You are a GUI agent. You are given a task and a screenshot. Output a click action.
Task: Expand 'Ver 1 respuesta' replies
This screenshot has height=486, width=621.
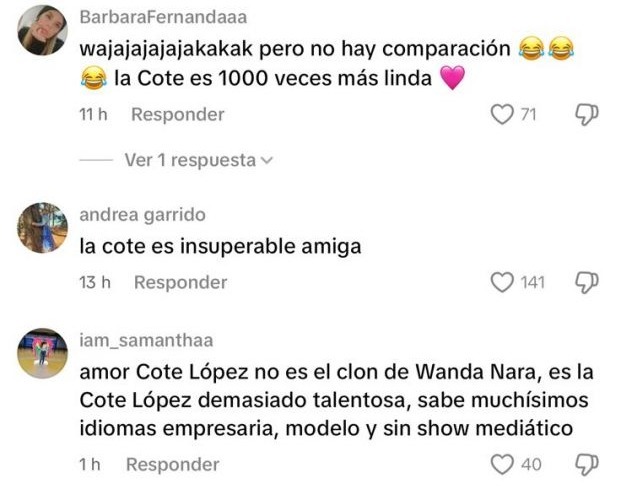tap(198, 160)
